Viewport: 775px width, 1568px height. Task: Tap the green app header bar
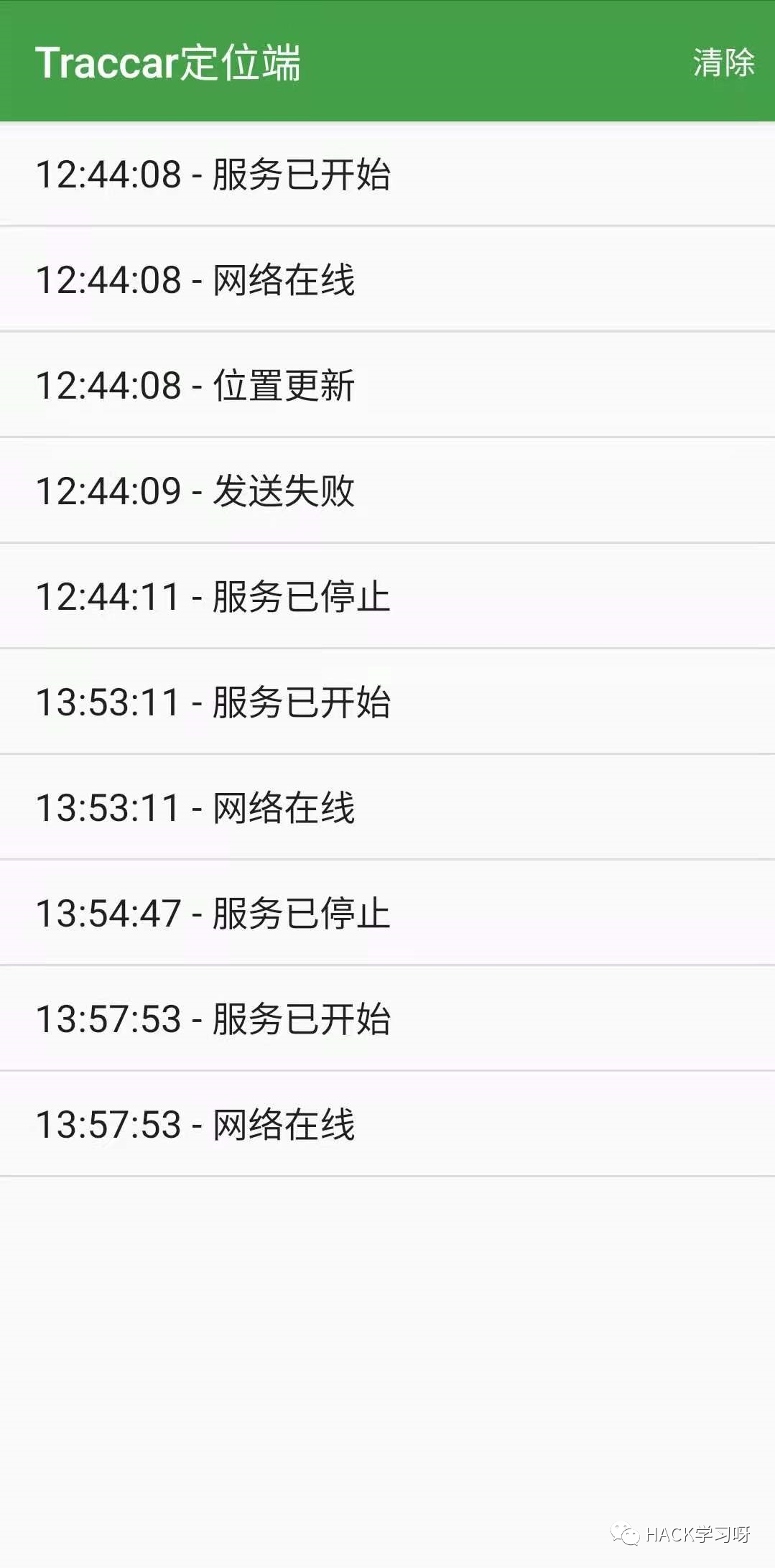(x=388, y=65)
